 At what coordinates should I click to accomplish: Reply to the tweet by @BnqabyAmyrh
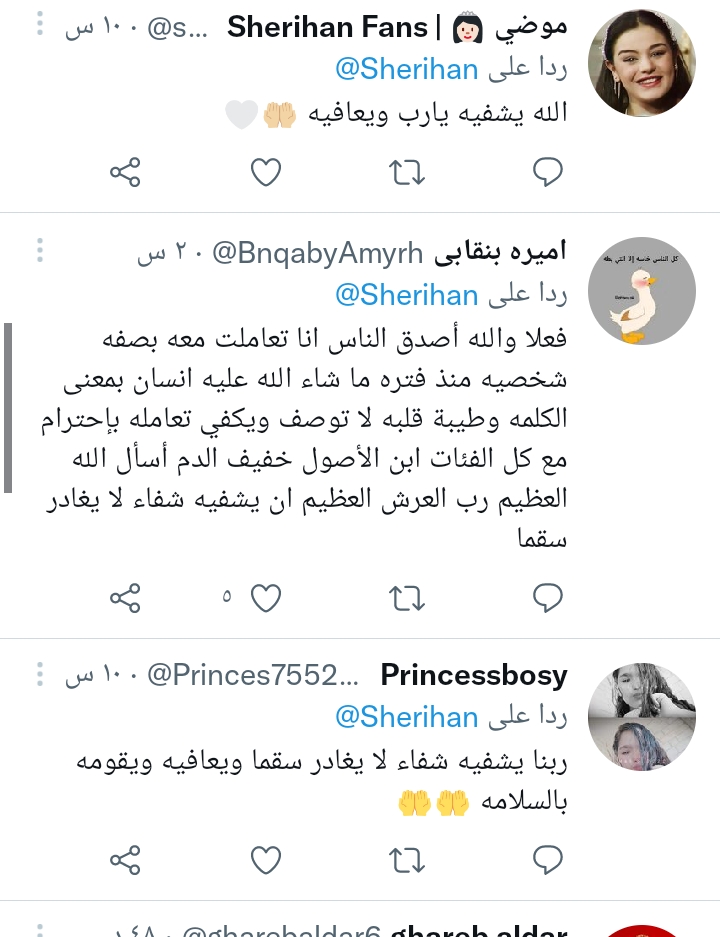547,599
